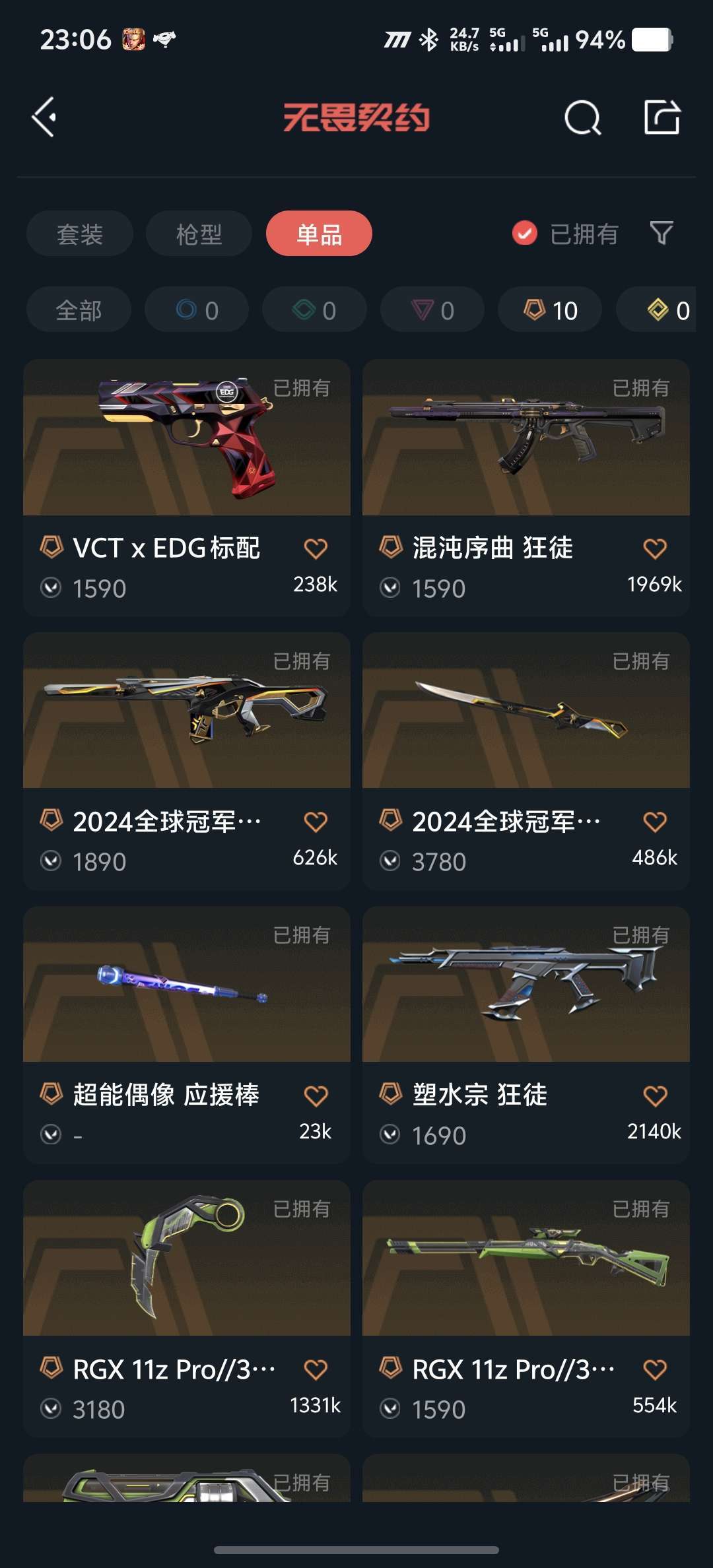Screen dimensions: 713x1568
Task: Heart the RGX 11z Pro skin priced 1590
Action: pos(654,1370)
